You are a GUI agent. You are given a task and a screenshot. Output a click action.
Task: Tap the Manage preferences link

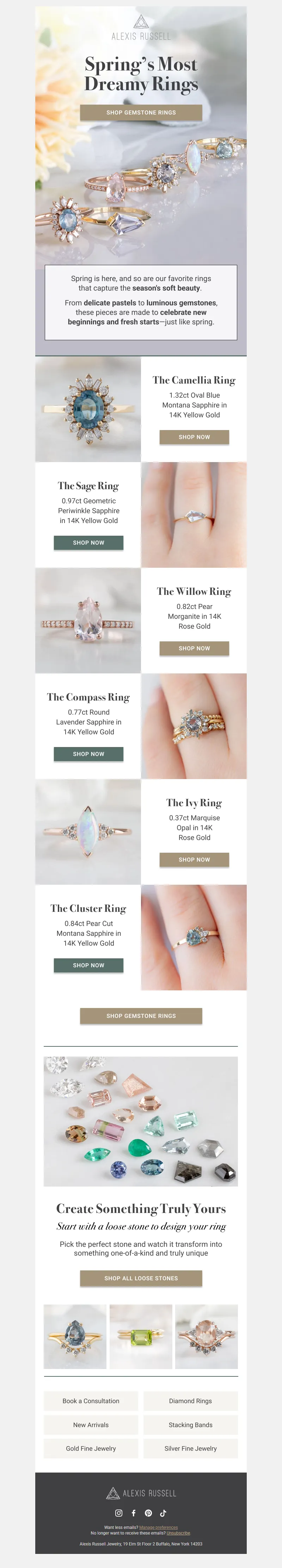pos(158,1527)
